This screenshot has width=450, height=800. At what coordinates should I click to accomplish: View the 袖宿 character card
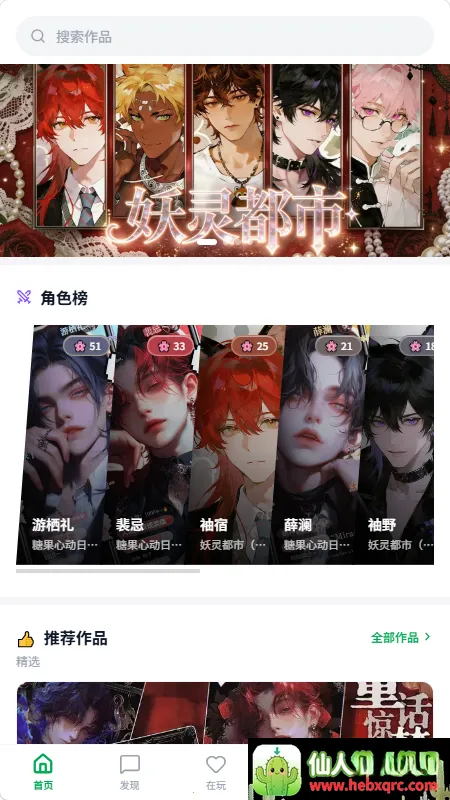(x=235, y=444)
